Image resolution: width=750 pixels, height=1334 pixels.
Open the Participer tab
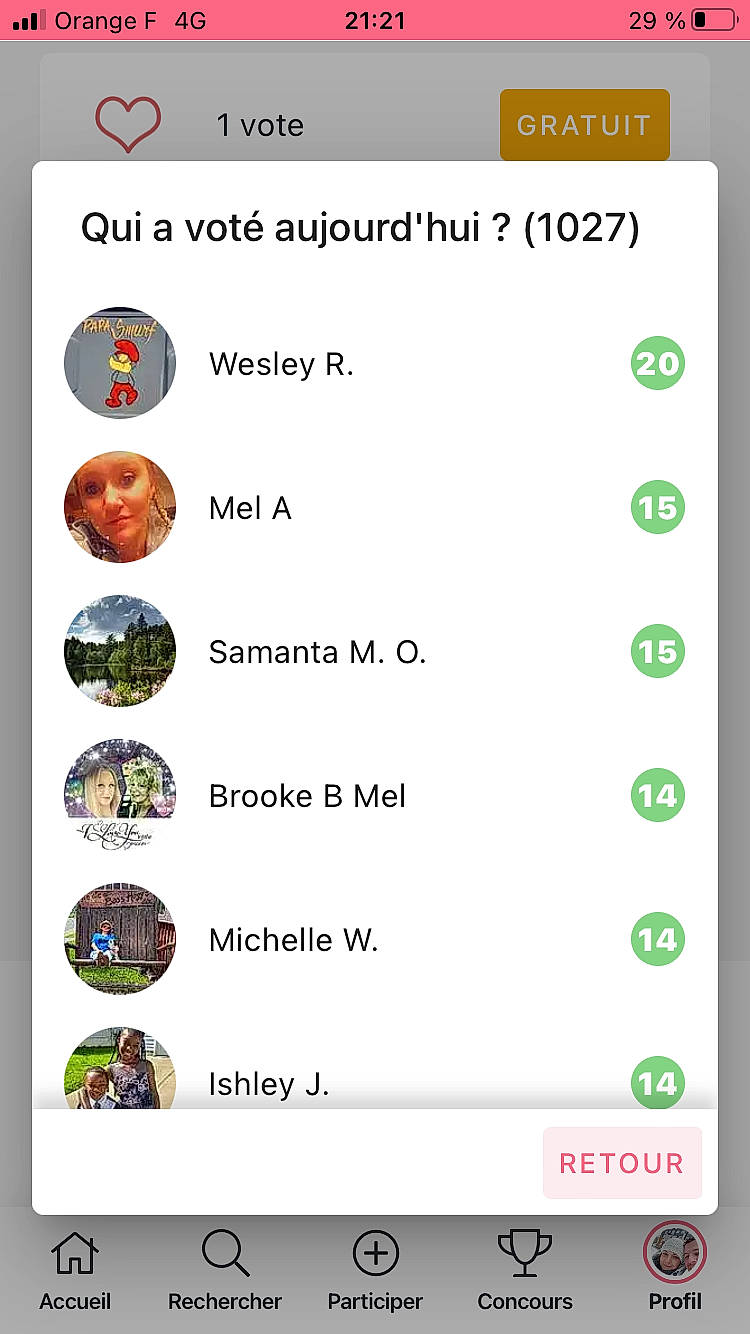375,1270
